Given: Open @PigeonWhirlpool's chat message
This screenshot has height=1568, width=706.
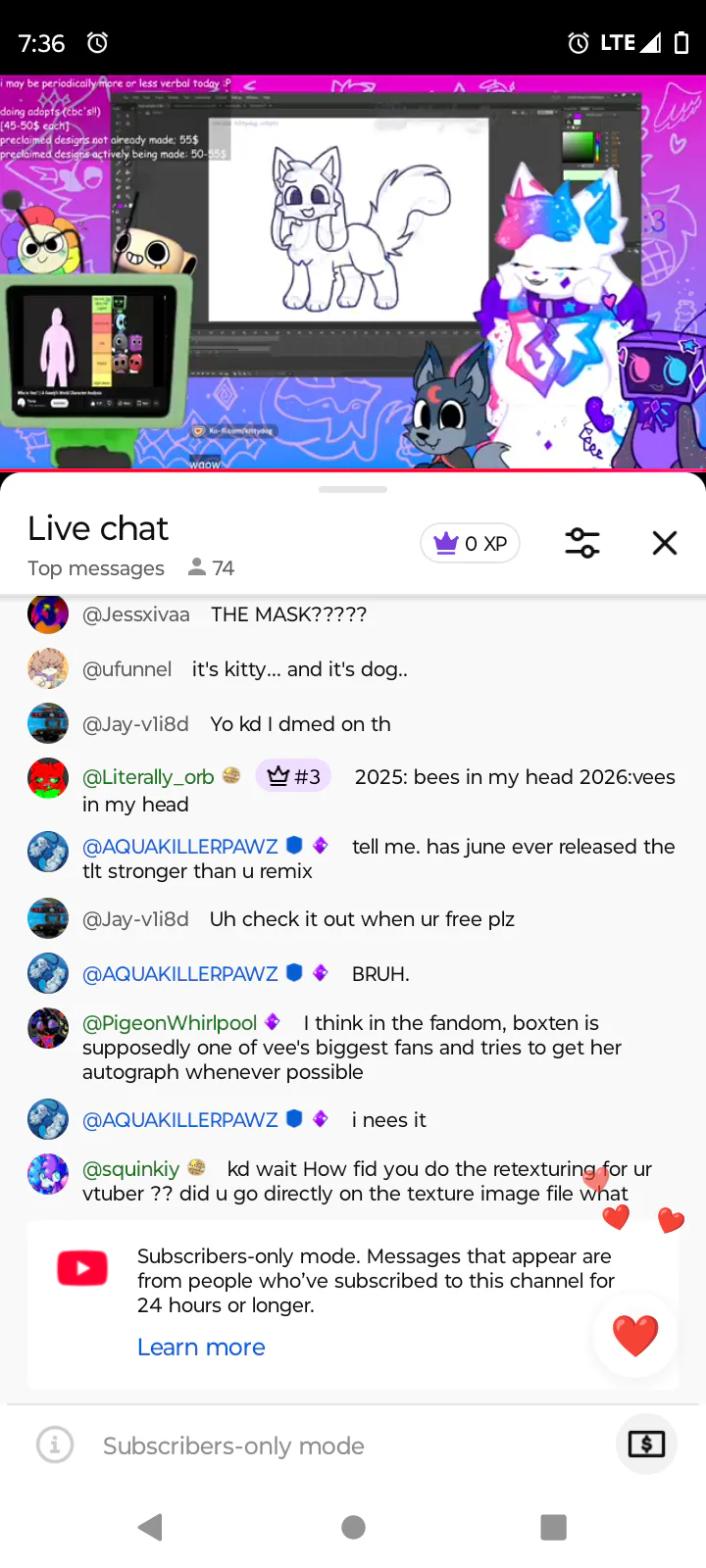Looking at the screenshot, I should pos(353,1047).
